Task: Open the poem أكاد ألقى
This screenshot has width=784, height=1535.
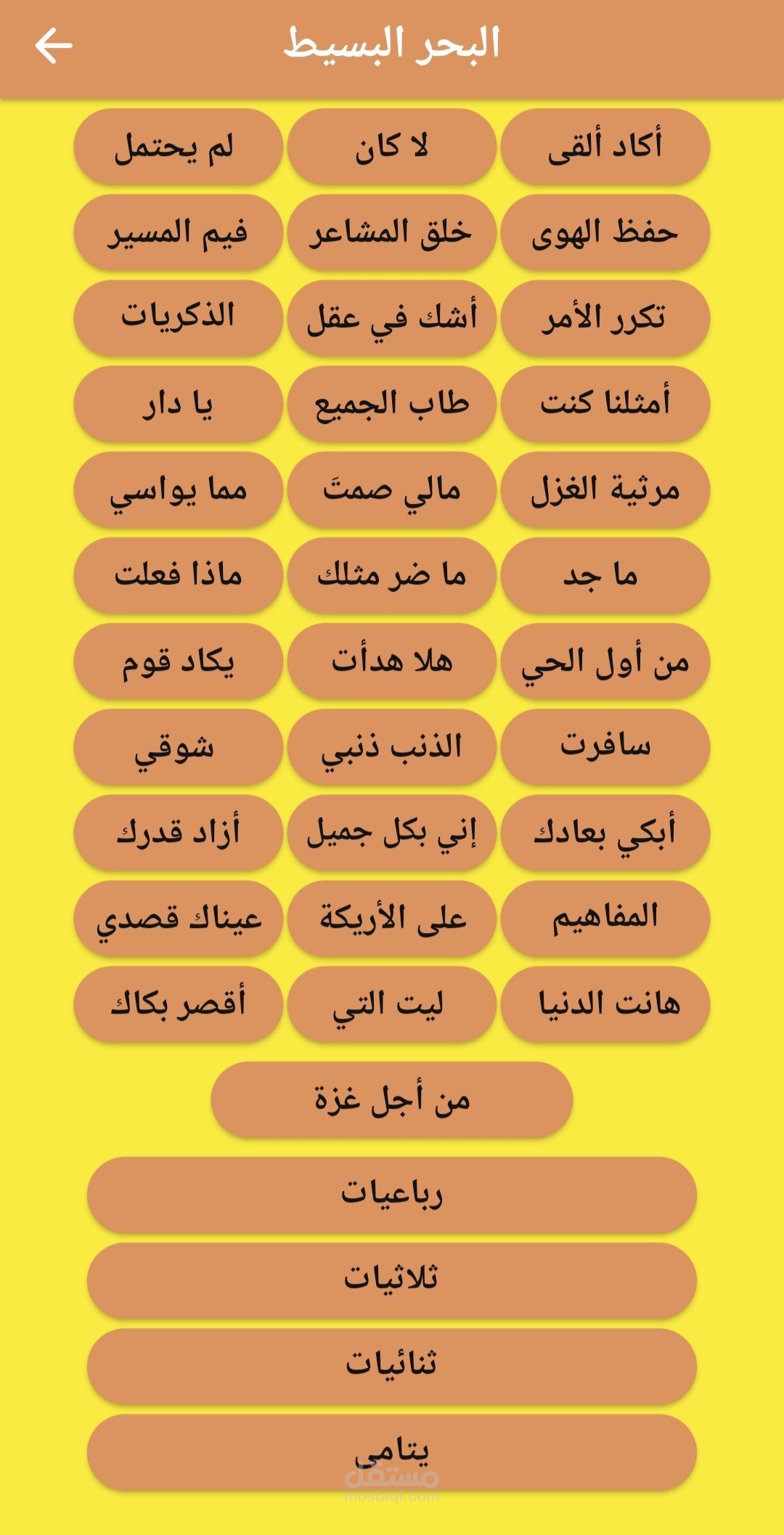Action: click(x=605, y=147)
